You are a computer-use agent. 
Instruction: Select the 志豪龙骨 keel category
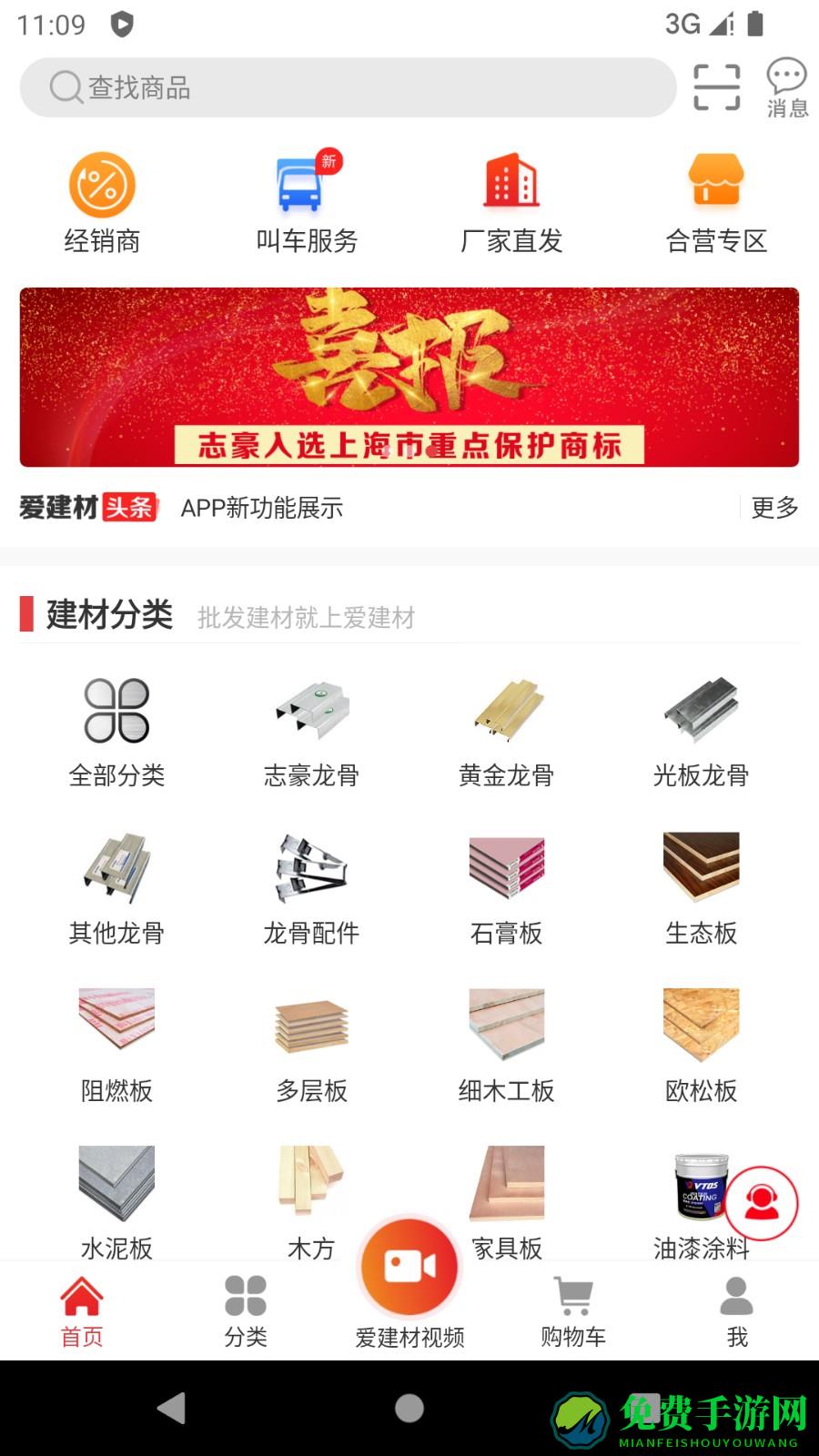(x=310, y=728)
